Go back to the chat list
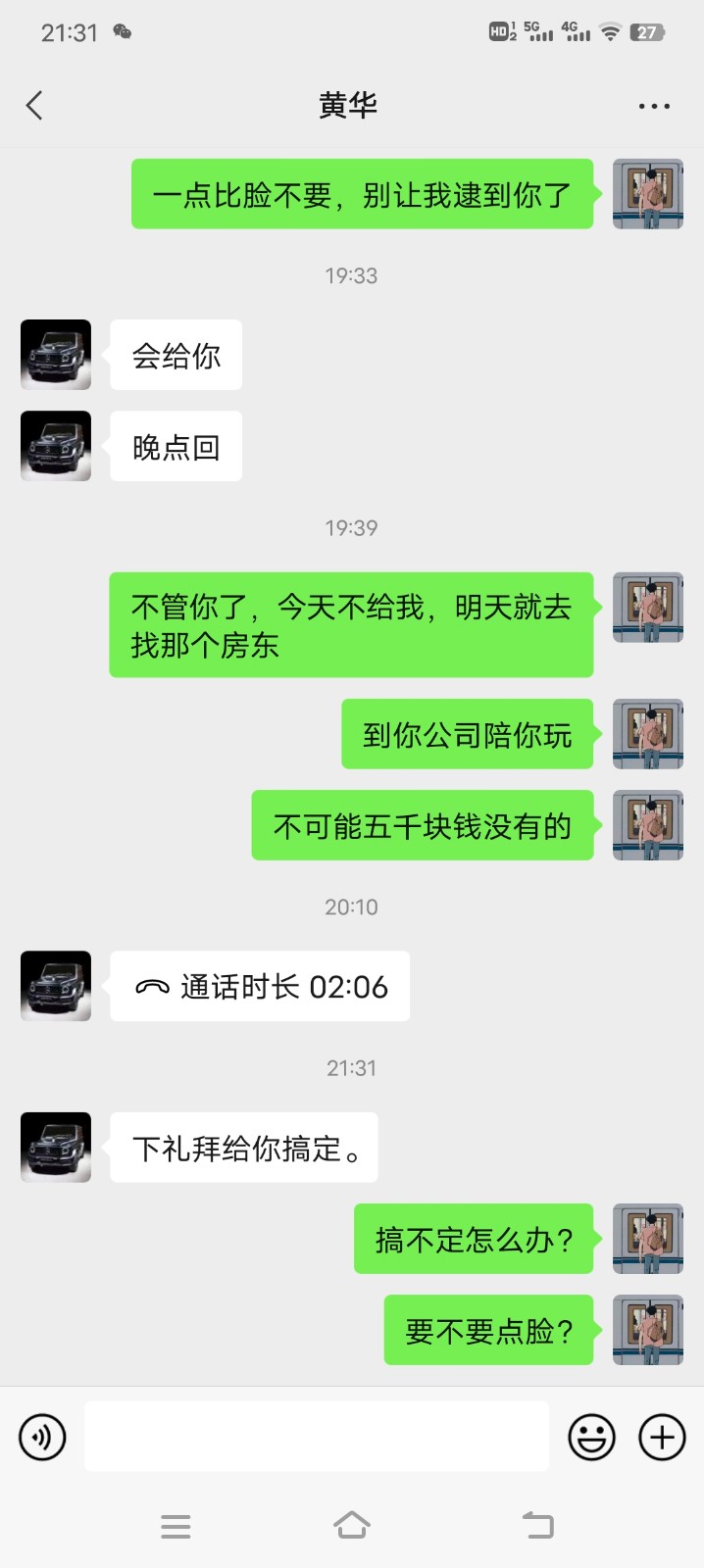 pyautogui.click(x=35, y=106)
